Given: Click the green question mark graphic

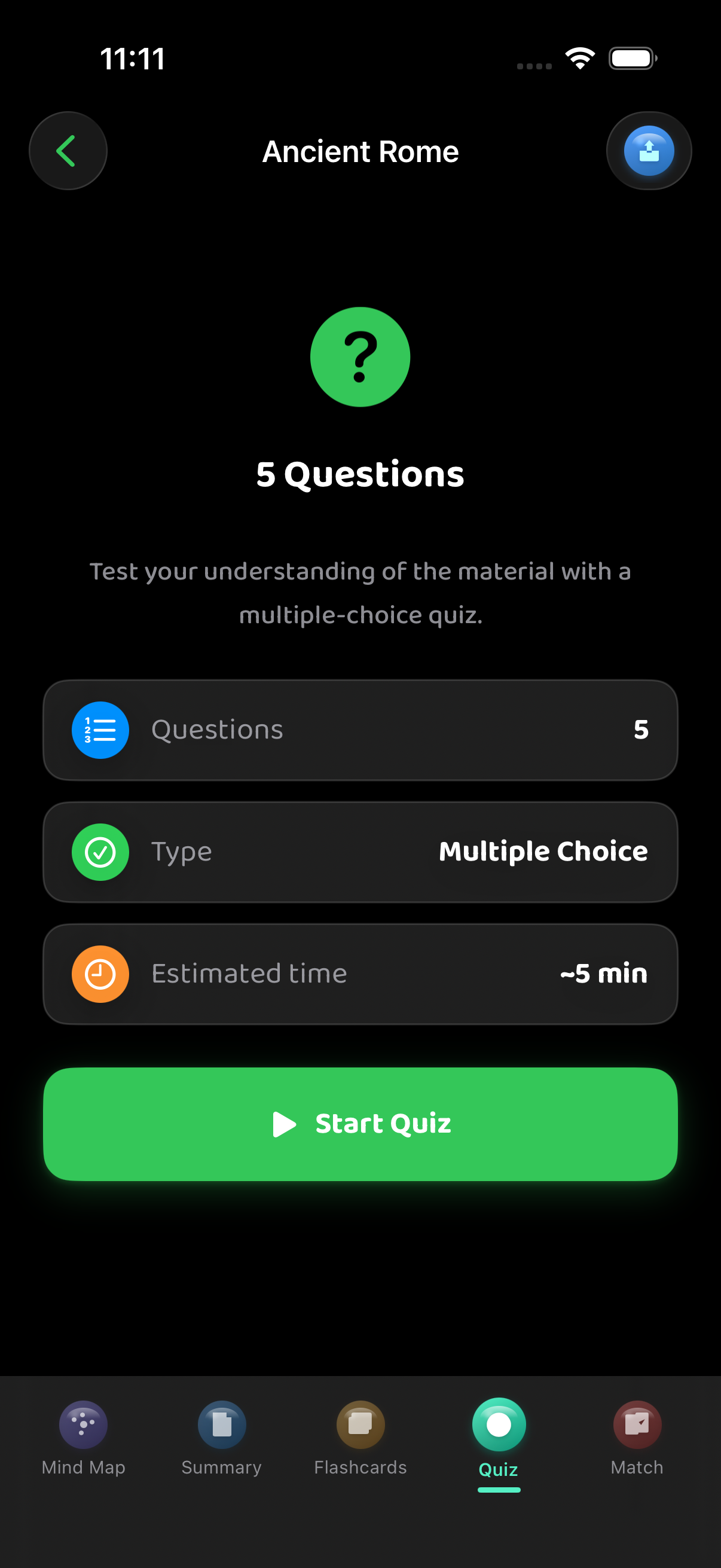Looking at the screenshot, I should coord(360,356).
